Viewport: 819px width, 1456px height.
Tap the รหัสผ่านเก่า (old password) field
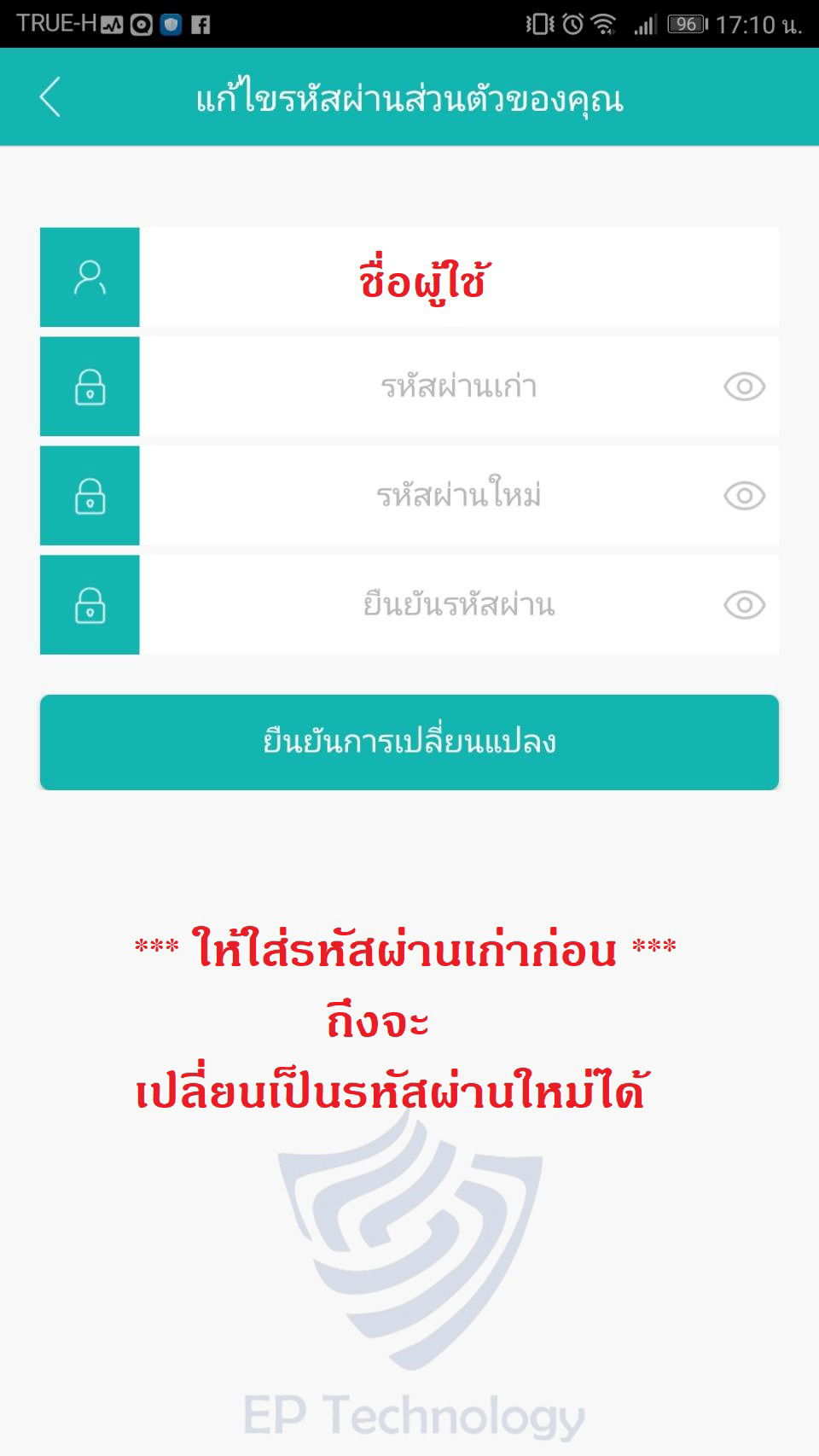pyautogui.click(x=458, y=387)
